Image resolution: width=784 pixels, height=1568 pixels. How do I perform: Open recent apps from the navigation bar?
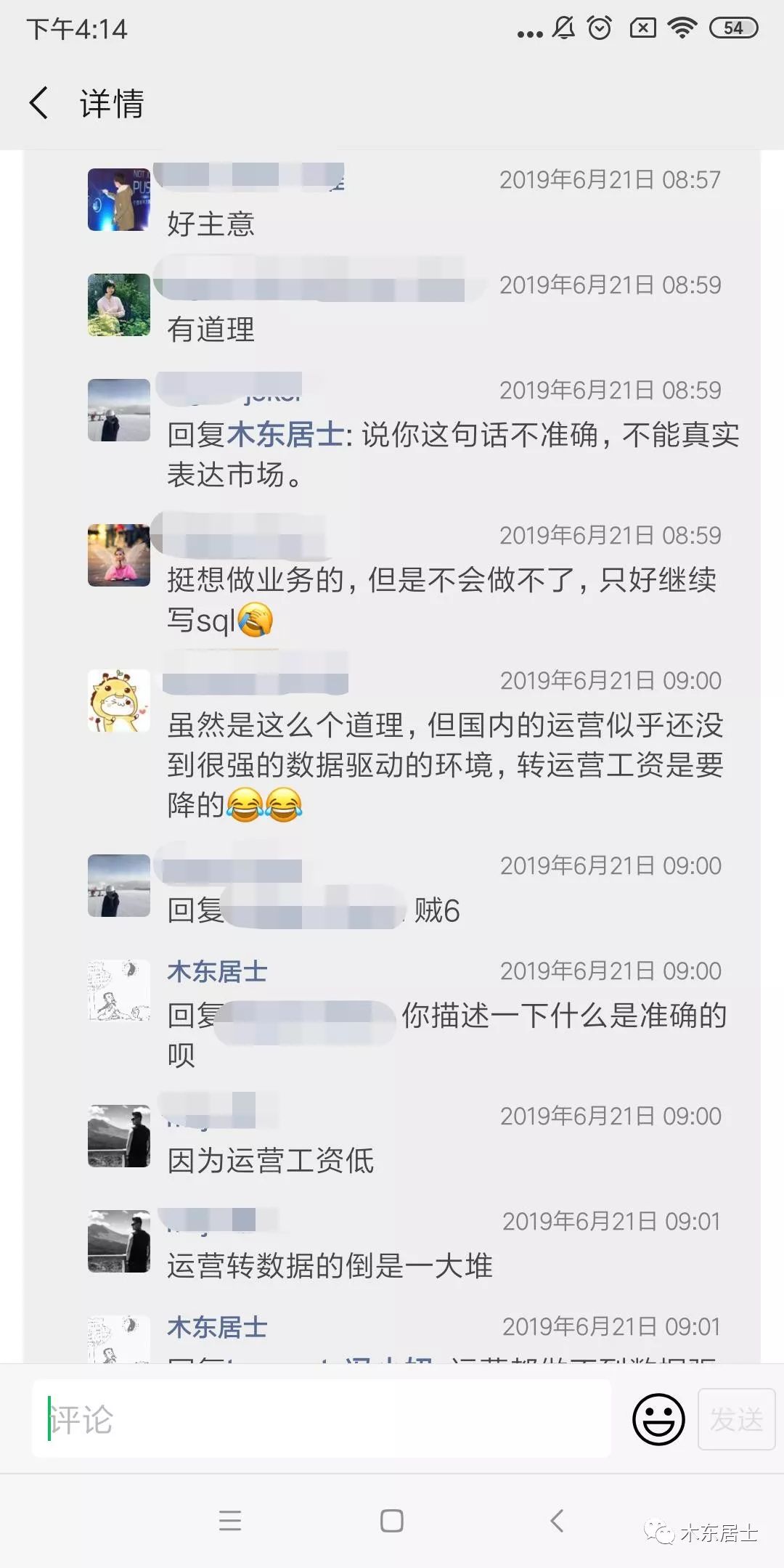point(230,1520)
